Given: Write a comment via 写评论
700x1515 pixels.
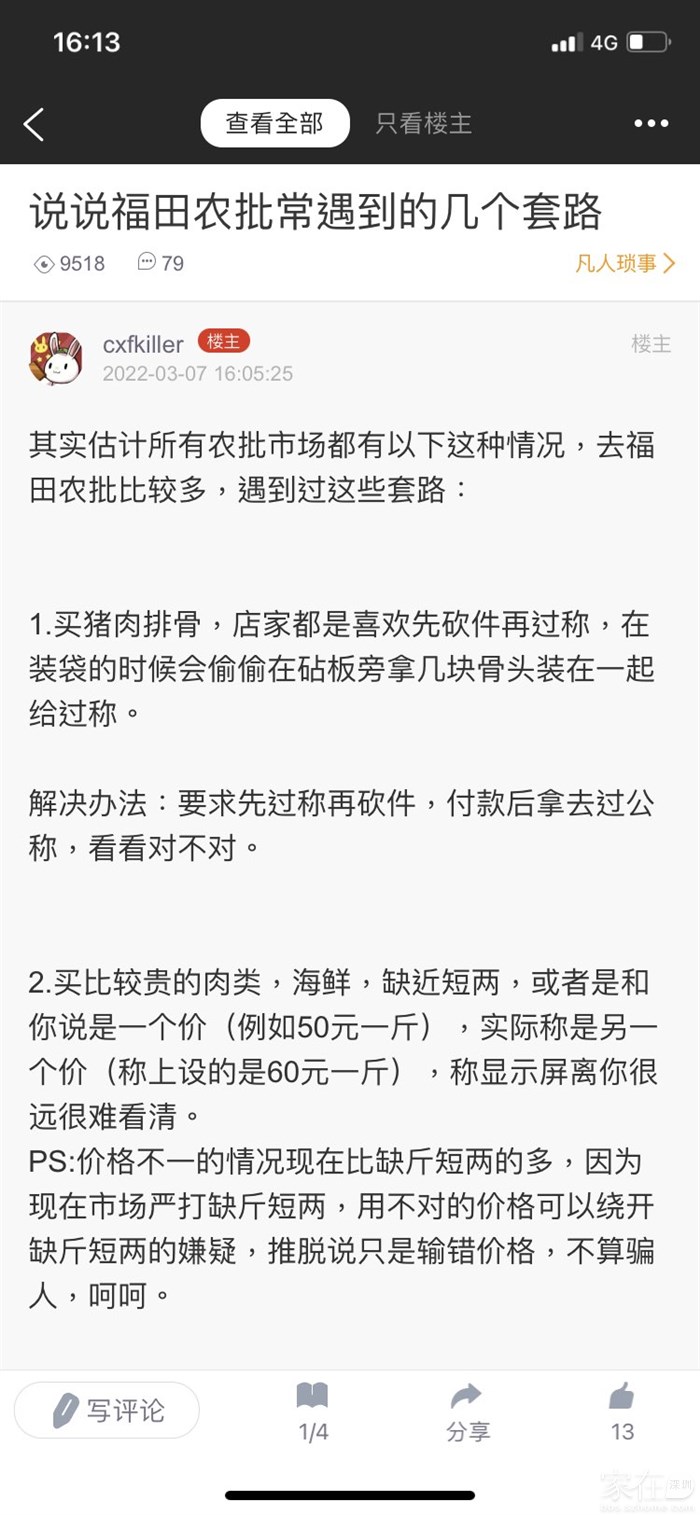Looking at the screenshot, I should tap(107, 1411).
